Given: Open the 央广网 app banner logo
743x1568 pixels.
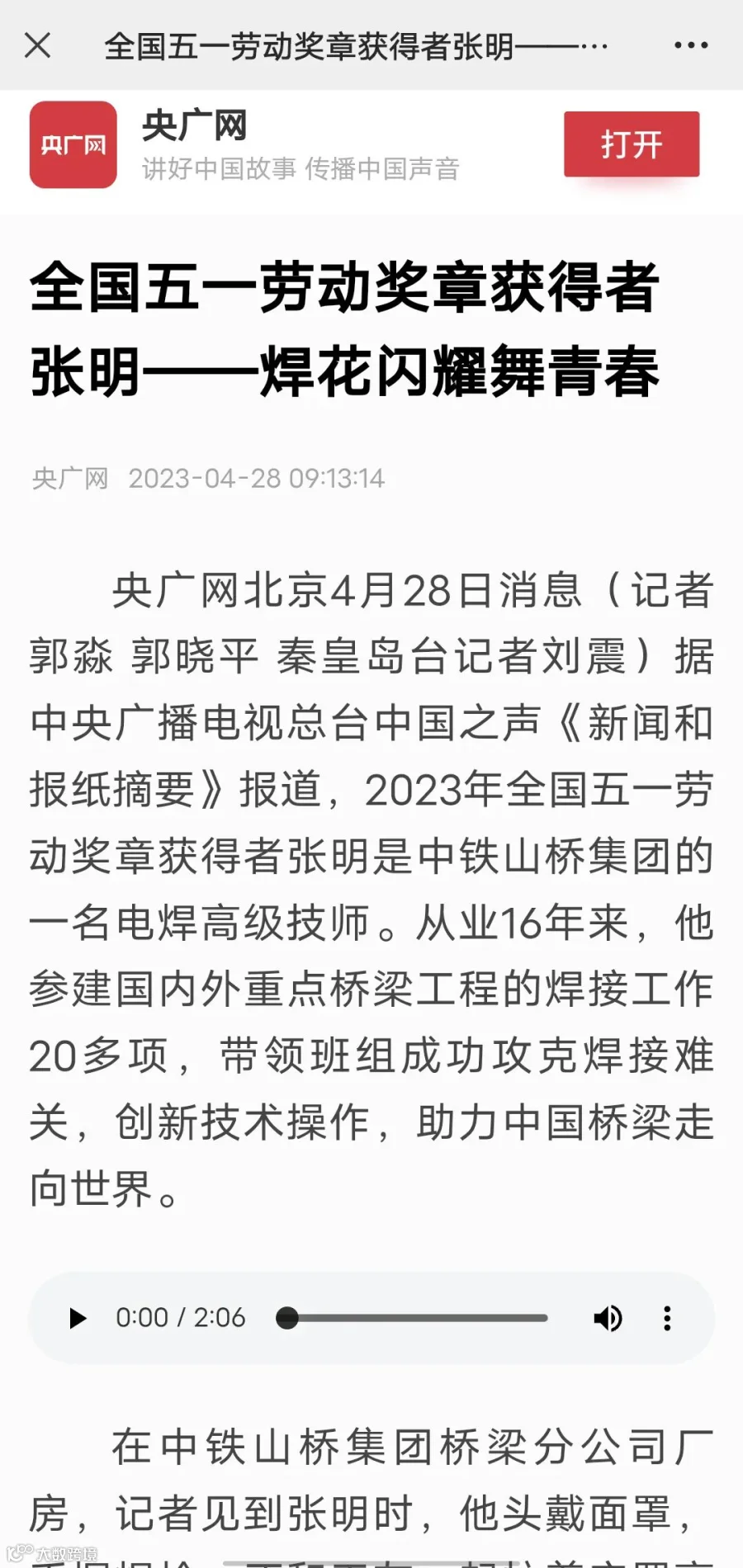Looking at the screenshot, I should 73,145.
